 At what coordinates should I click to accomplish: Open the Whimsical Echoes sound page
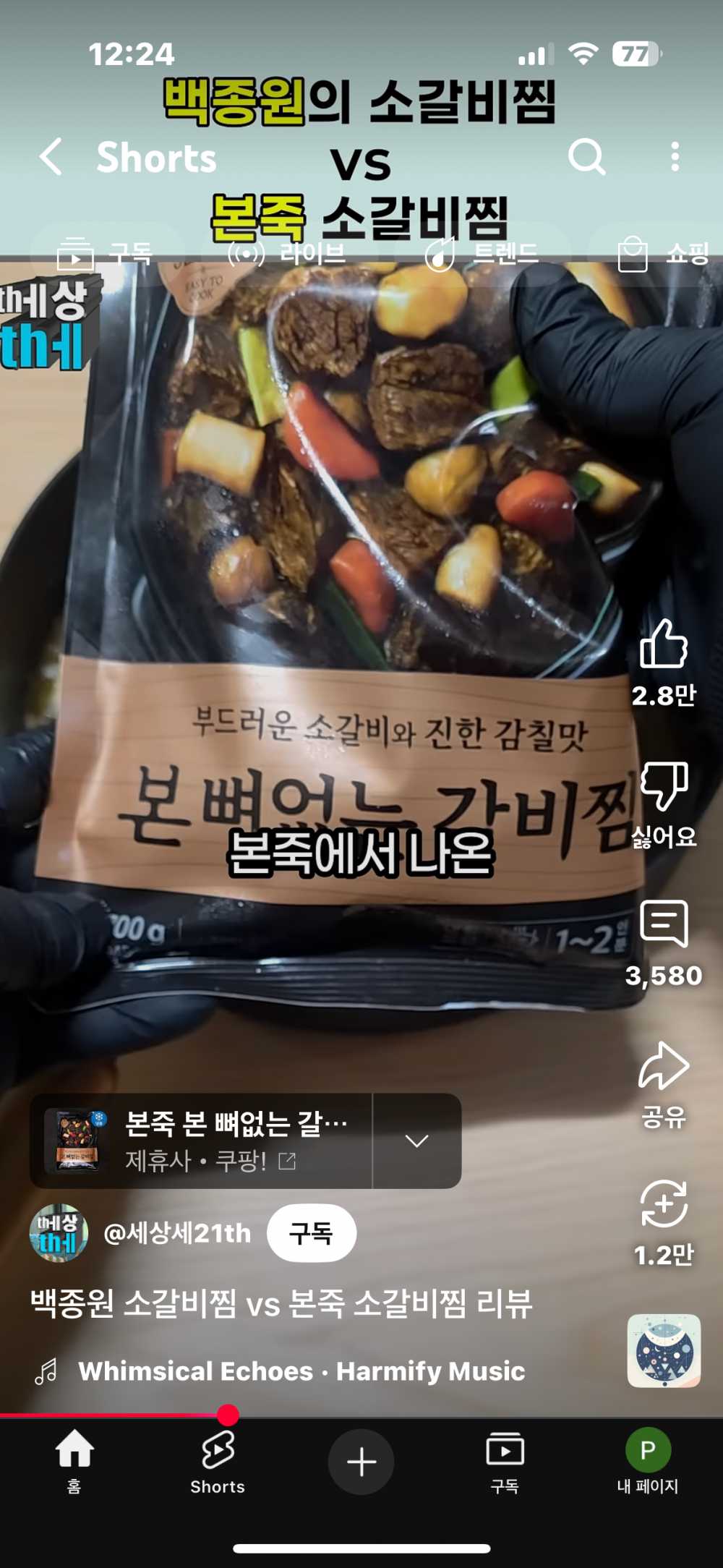point(301,1371)
